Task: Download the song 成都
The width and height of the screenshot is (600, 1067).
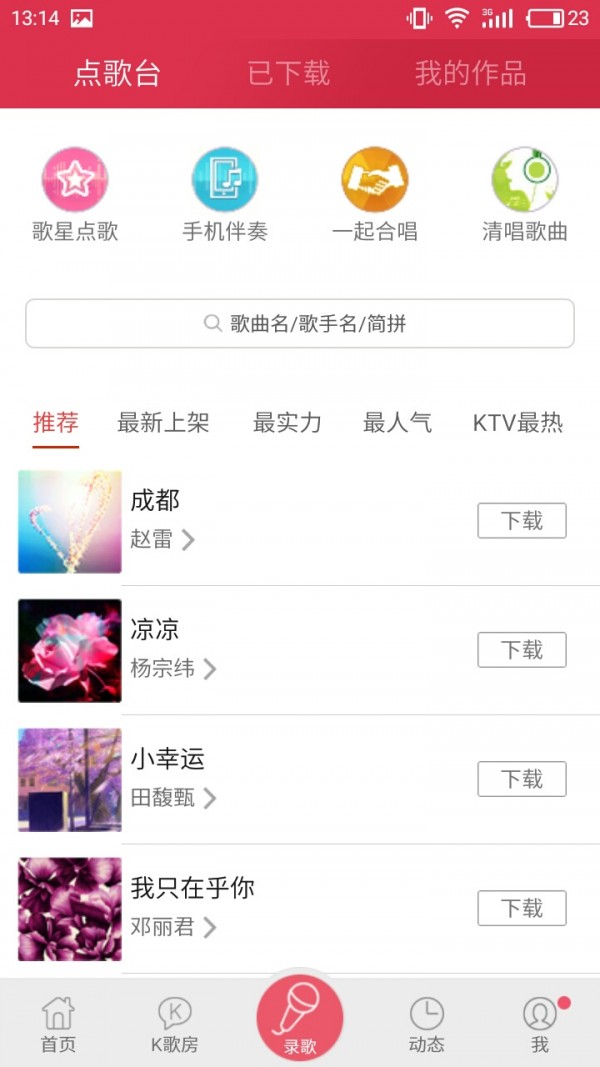Action: (x=522, y=521)
